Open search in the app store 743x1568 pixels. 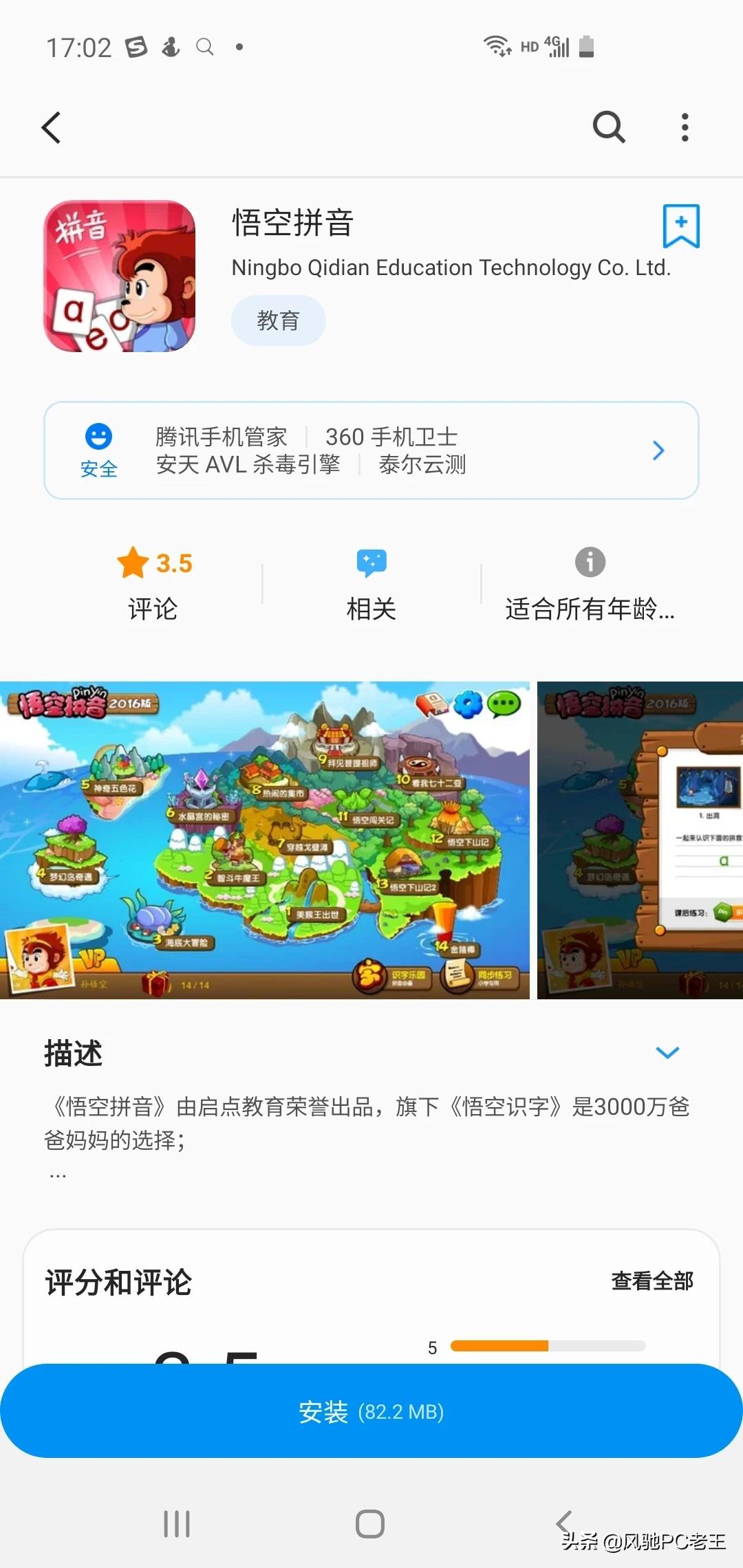pyautogui.click(x=609, y=128)
